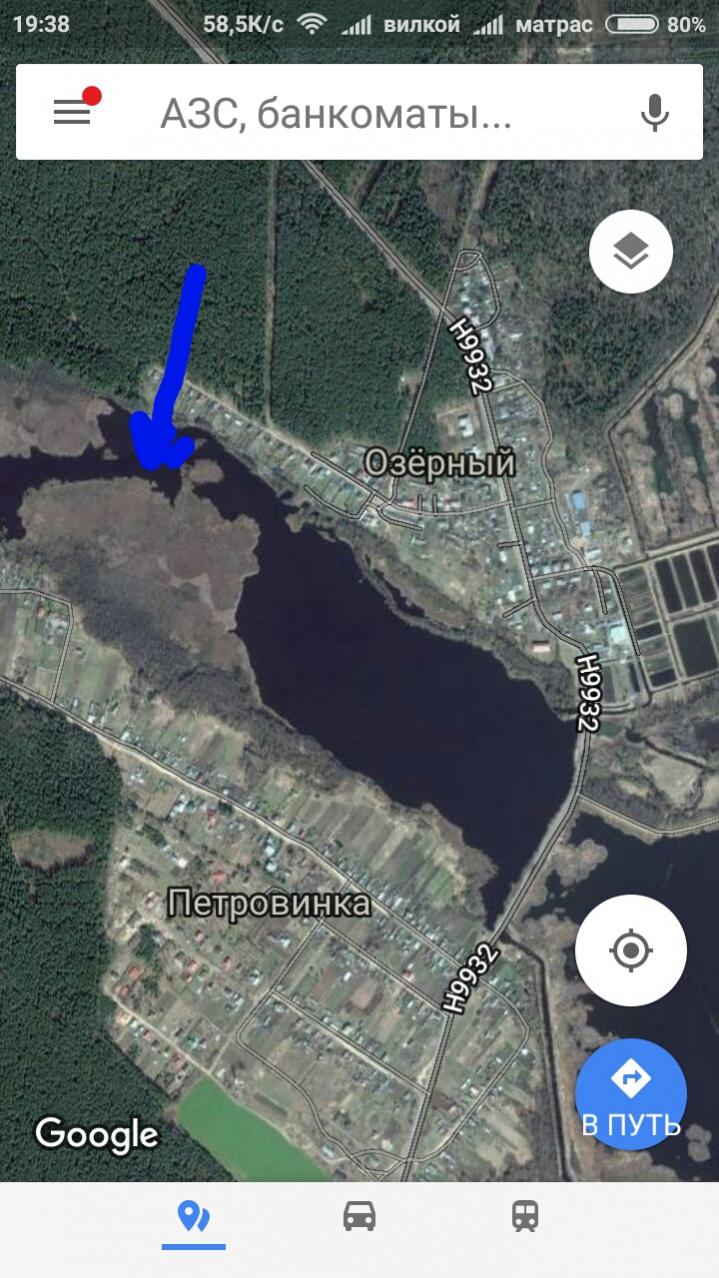Switch to the driving tab
This screenshot has width=719, height=1278.
(359, 1216)
